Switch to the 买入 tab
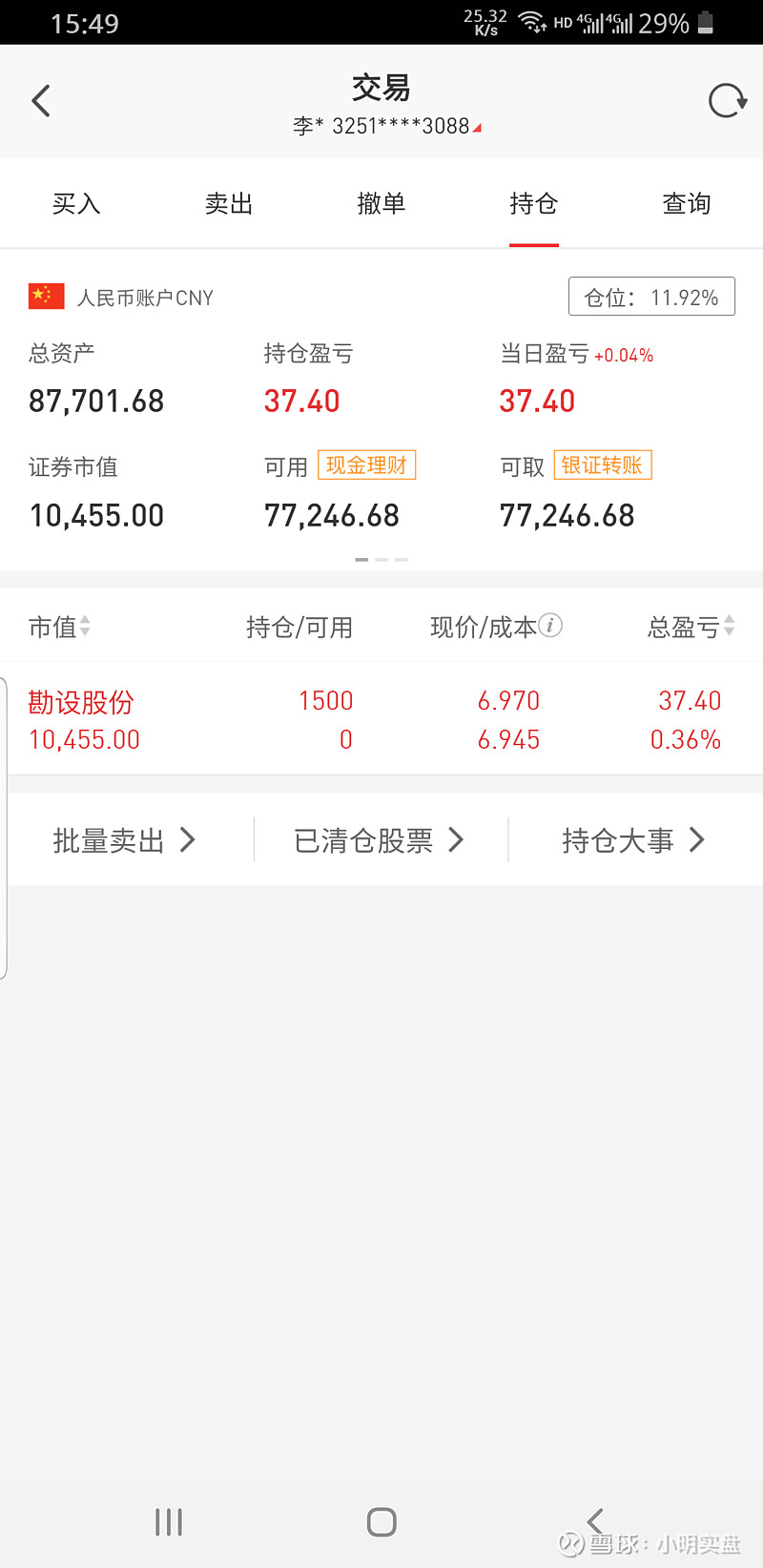Image resolution: width=763 pixels, height=1568 pixels. pos(76,203)
